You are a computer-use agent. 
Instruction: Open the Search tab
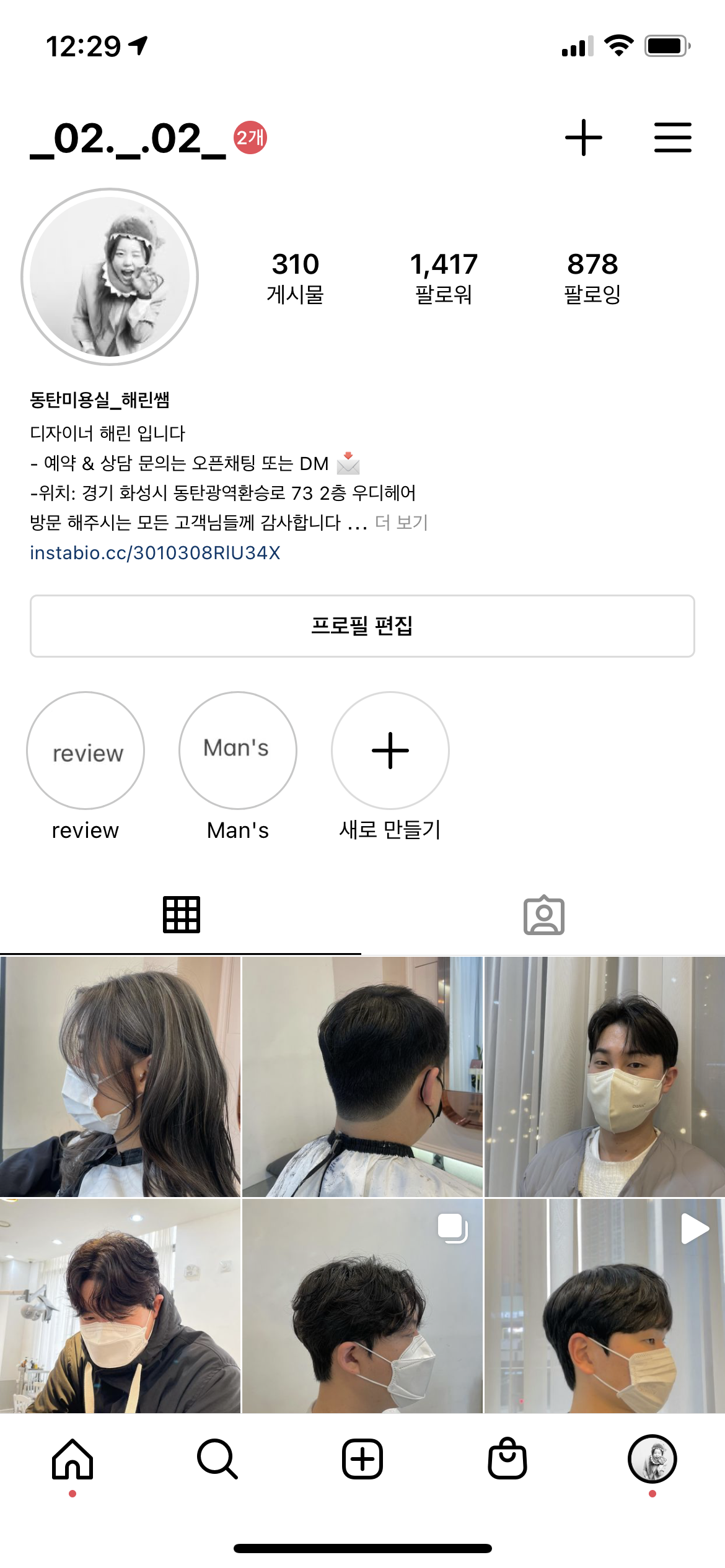217,1459
